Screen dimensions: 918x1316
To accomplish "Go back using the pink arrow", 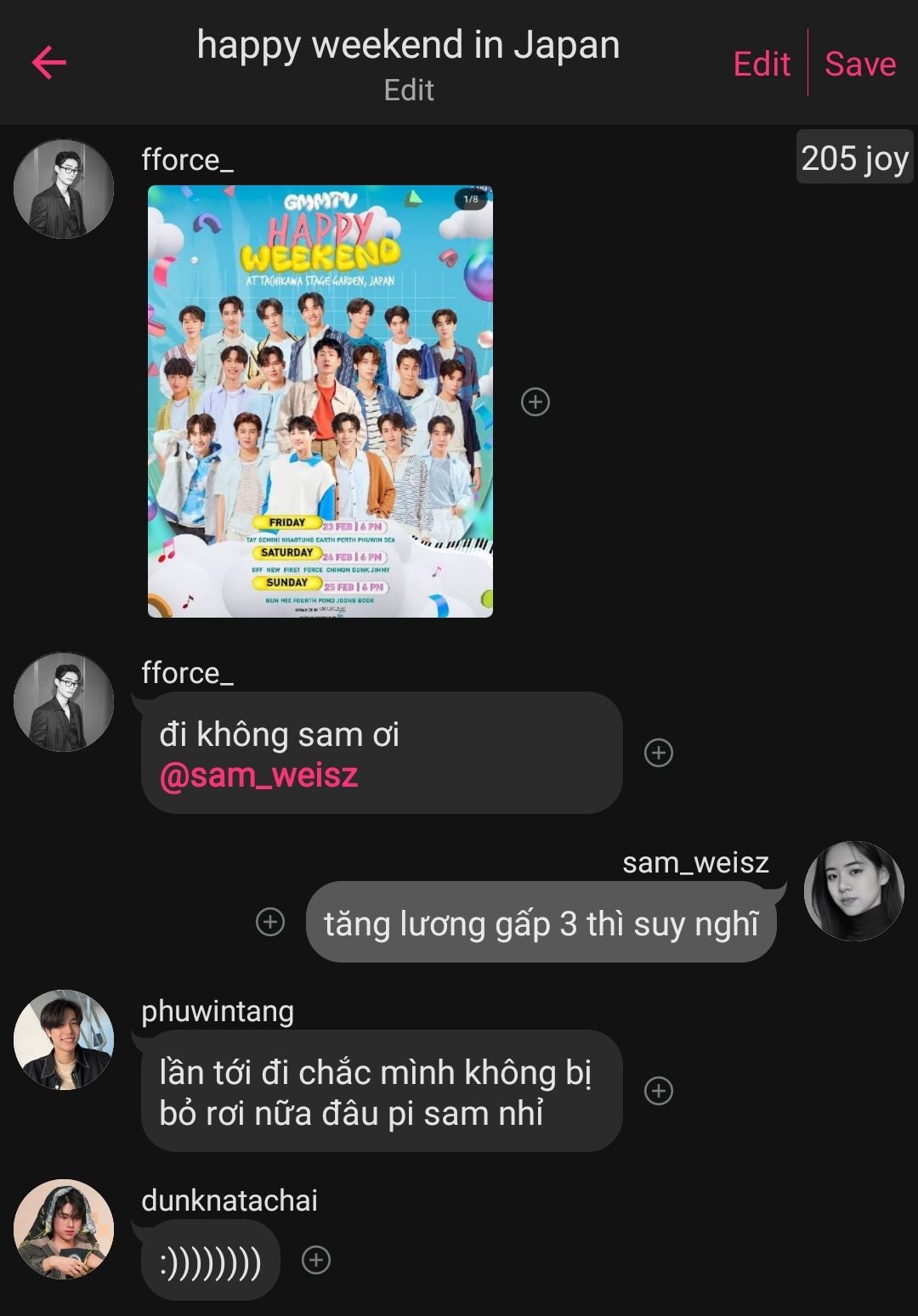I will [x=49, y=63].
